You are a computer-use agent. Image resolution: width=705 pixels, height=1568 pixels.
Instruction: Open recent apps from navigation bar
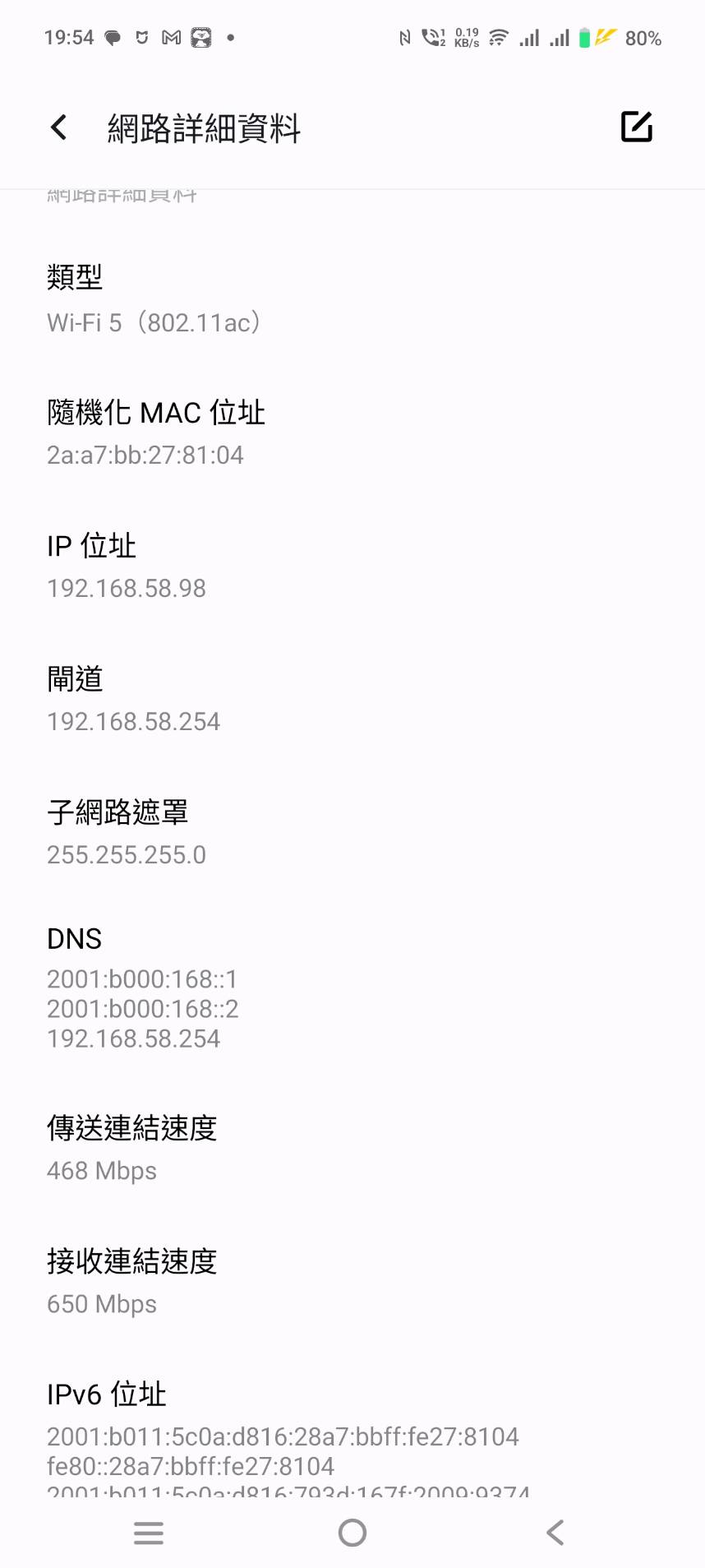pyautogui.click(x=149, y=1533)
